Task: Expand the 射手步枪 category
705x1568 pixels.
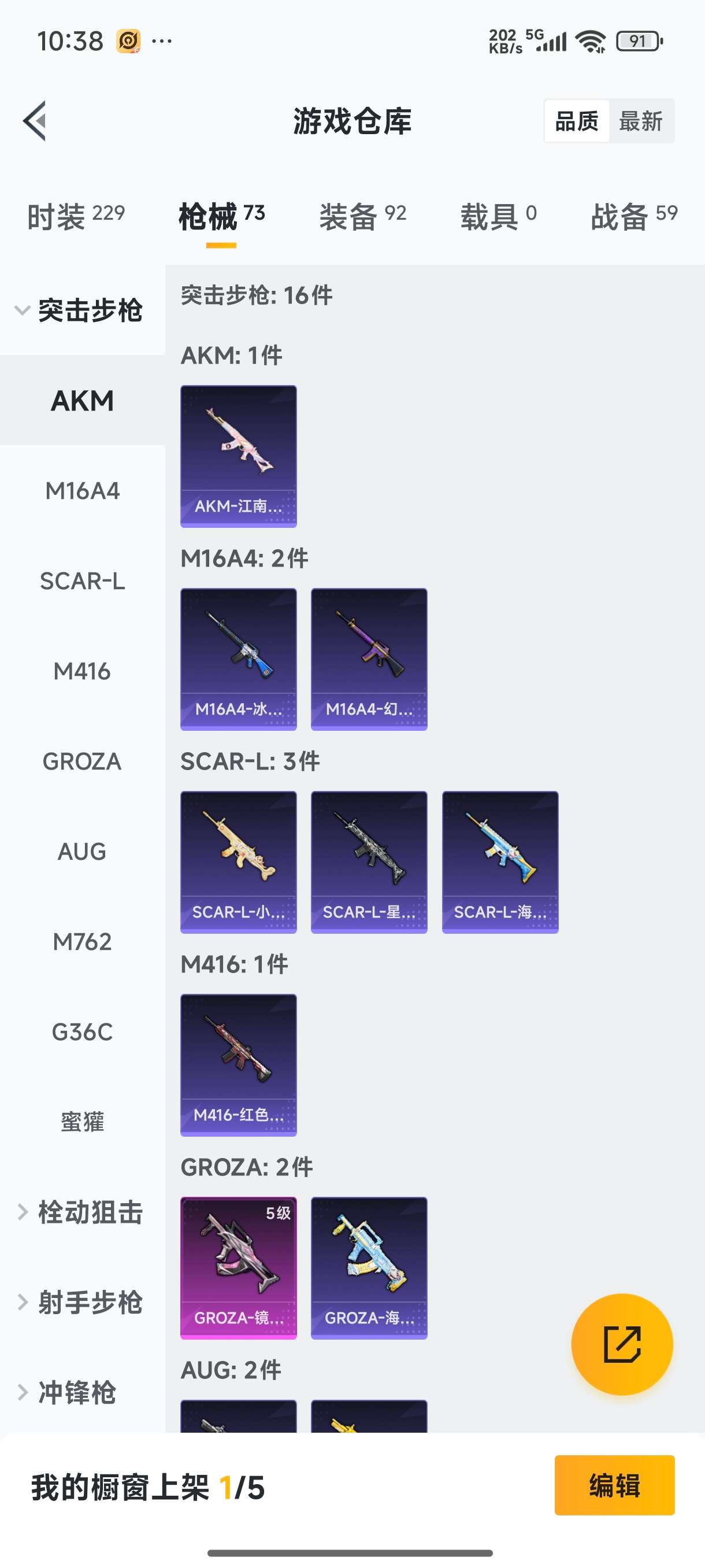Action: click(x=79, y=1302)
